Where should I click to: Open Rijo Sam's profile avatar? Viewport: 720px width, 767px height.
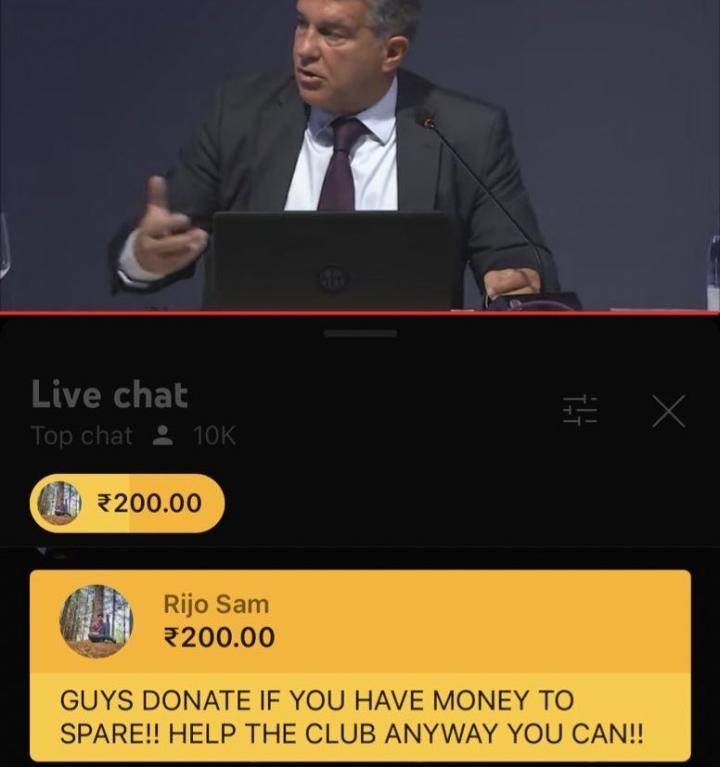(96, 621)
